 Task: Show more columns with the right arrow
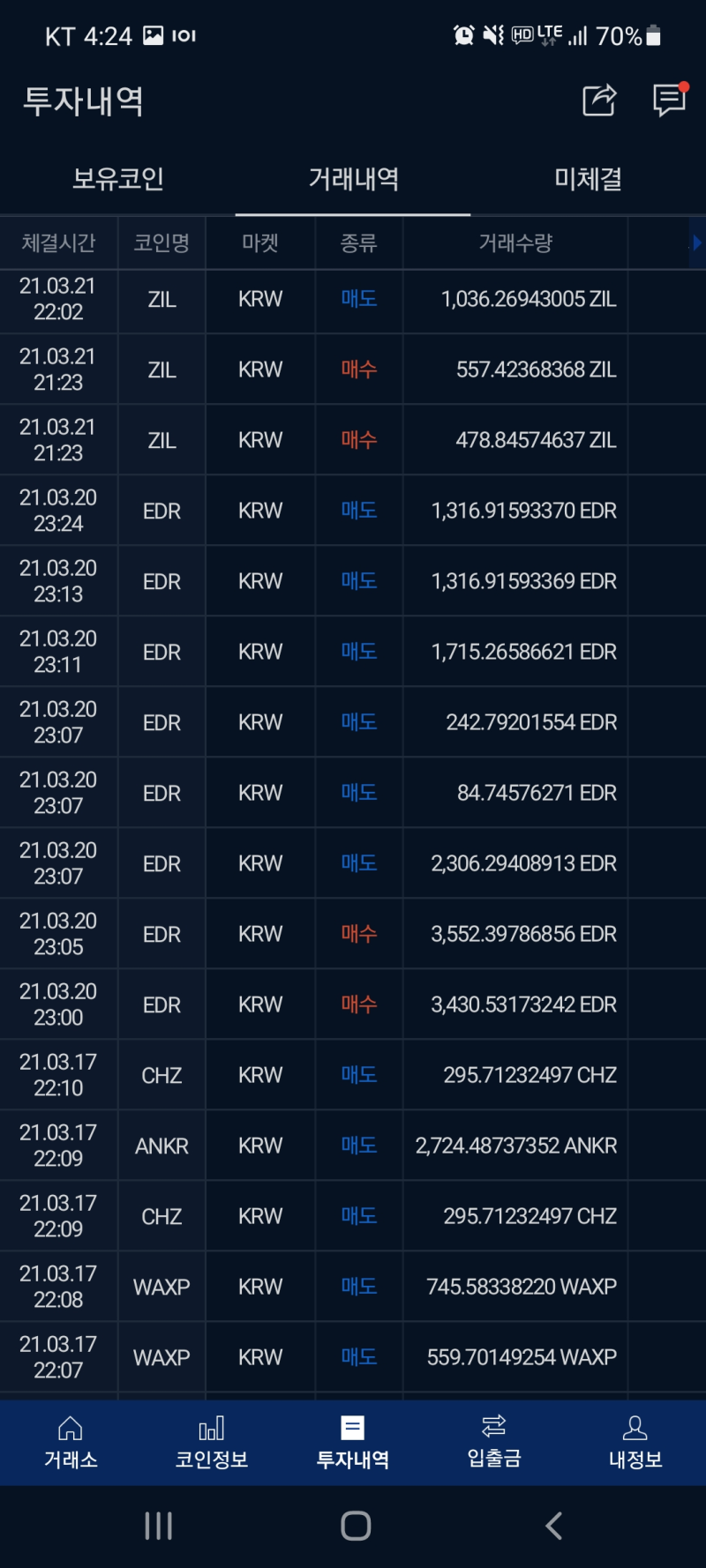[696, 243]
